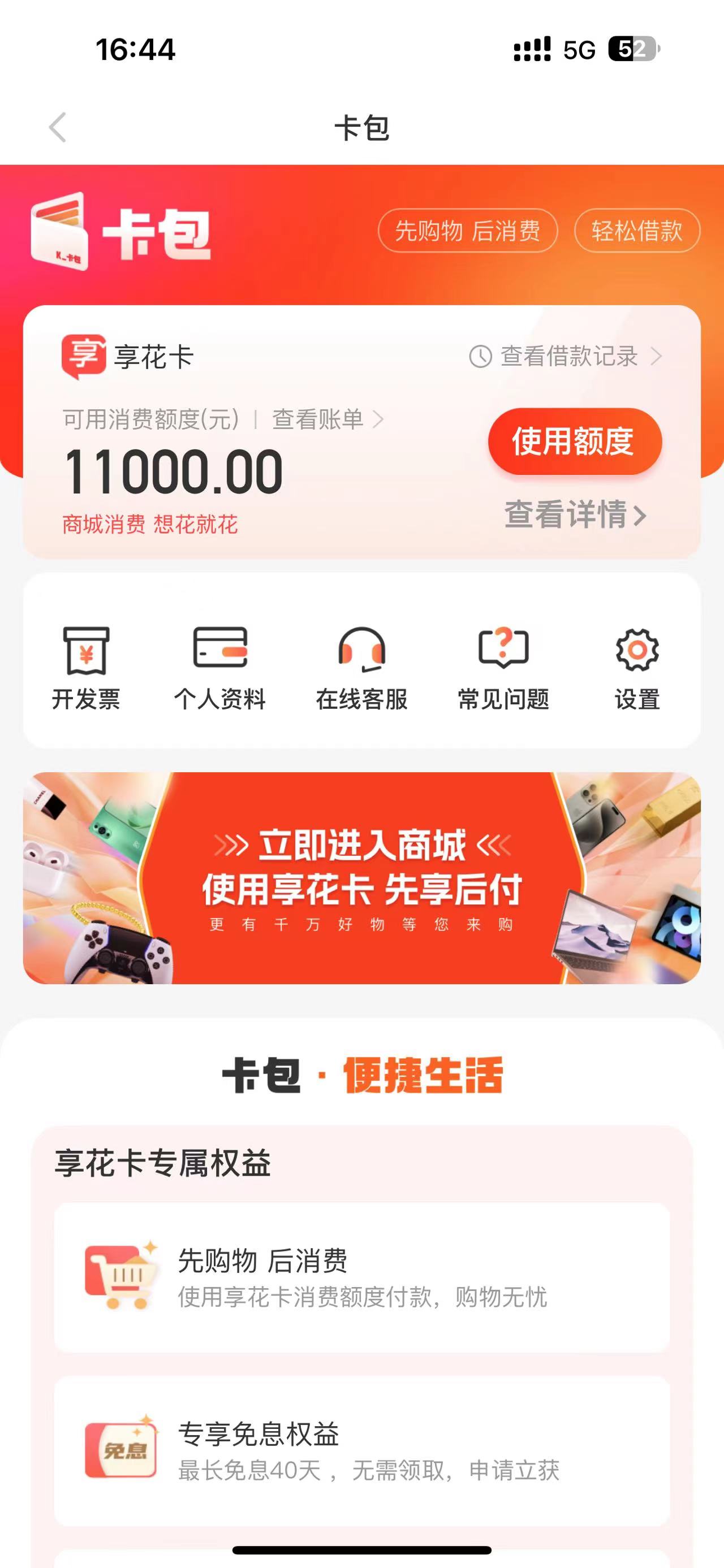724x1568 pixels.
Task: Open 查看账单 link
Action: pyautogui.click(x=327, y=419)
